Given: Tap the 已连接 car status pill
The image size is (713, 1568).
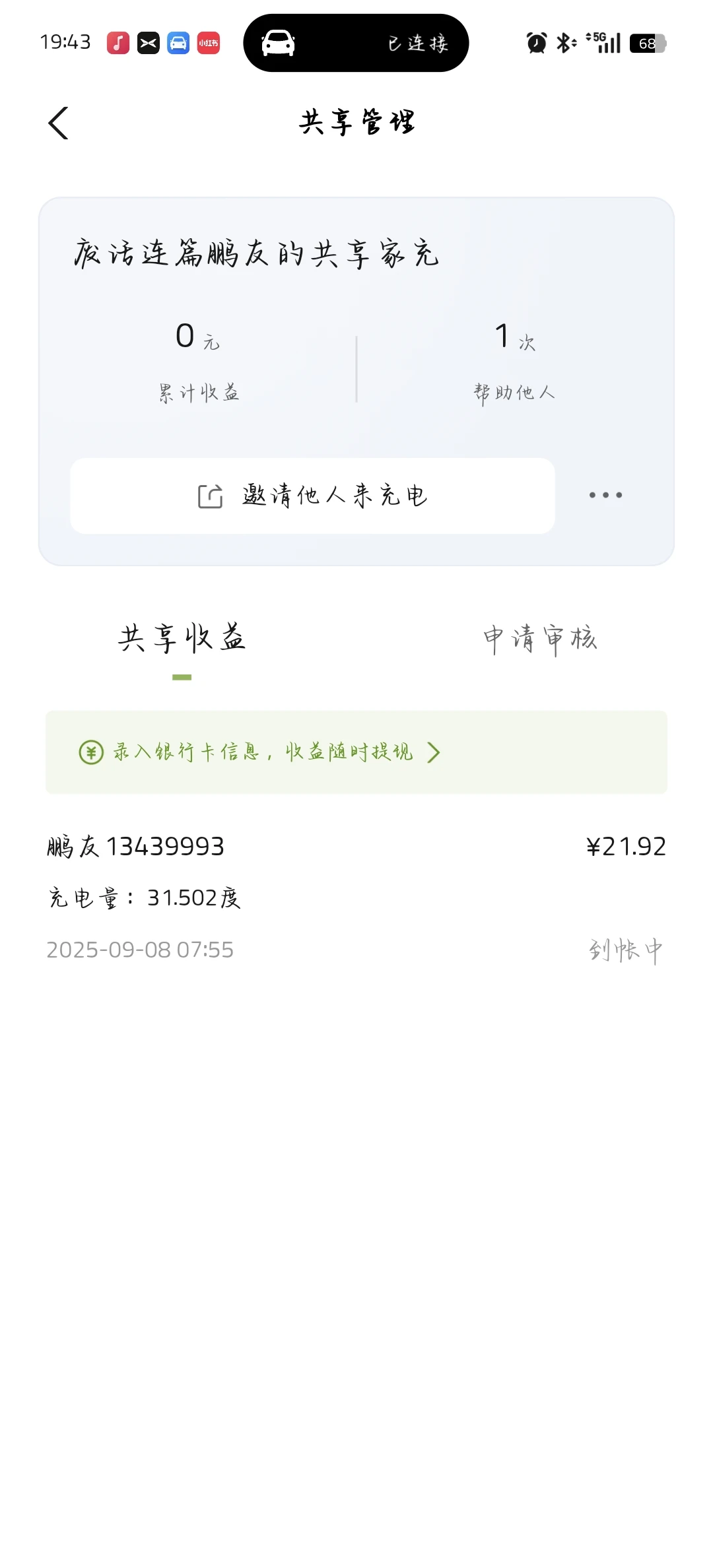Looking at the screenshot, I should coord(356,43).
